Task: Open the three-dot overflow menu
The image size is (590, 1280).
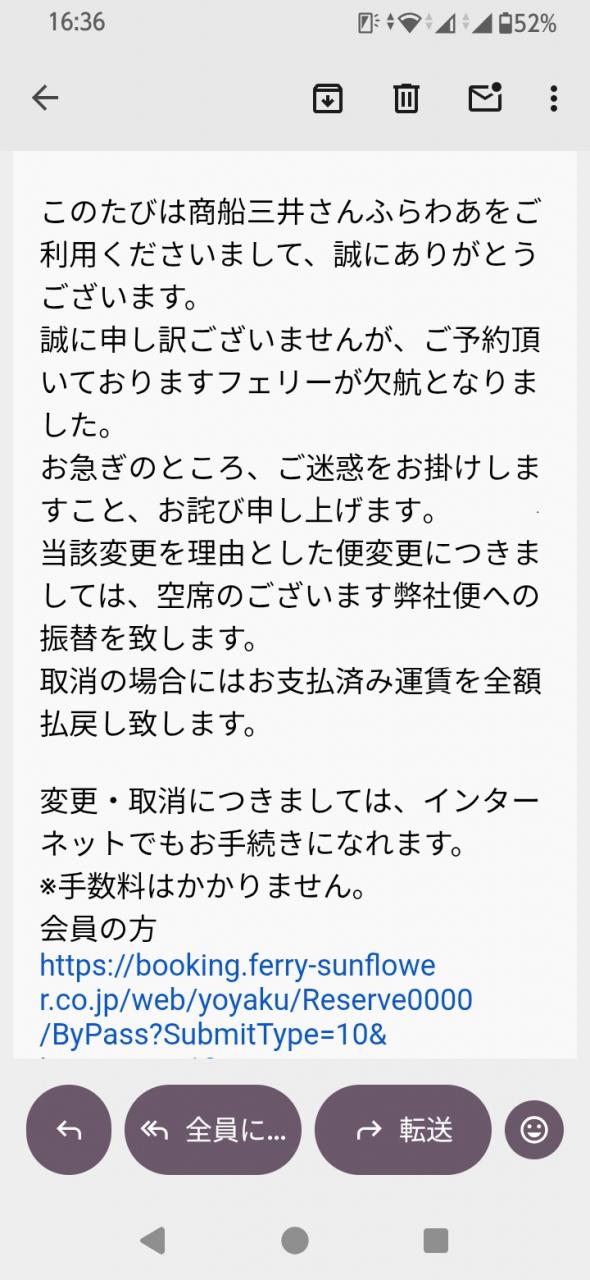Action: 554,98
